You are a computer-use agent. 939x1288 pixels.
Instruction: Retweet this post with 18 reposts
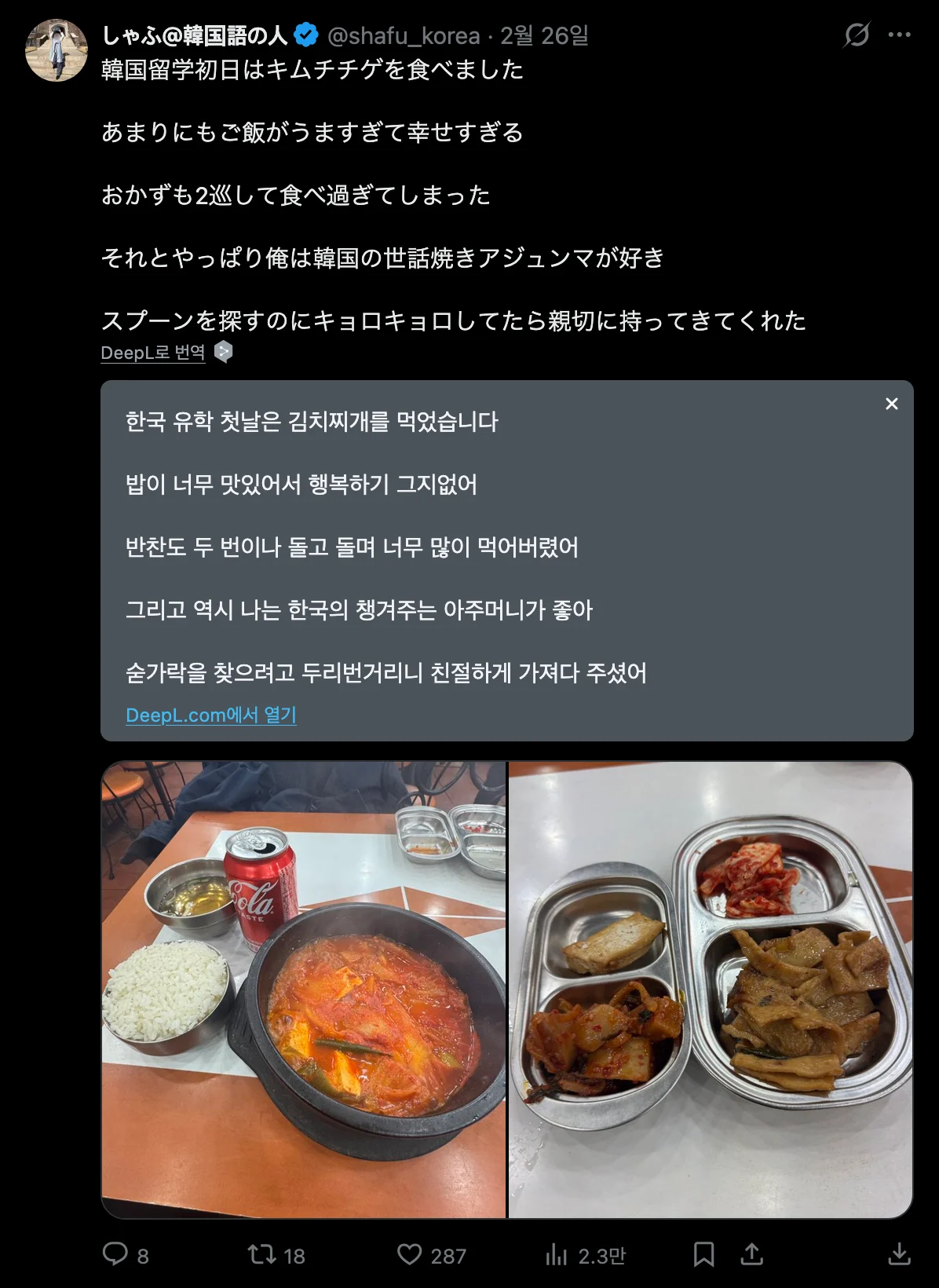(261, 1254)
